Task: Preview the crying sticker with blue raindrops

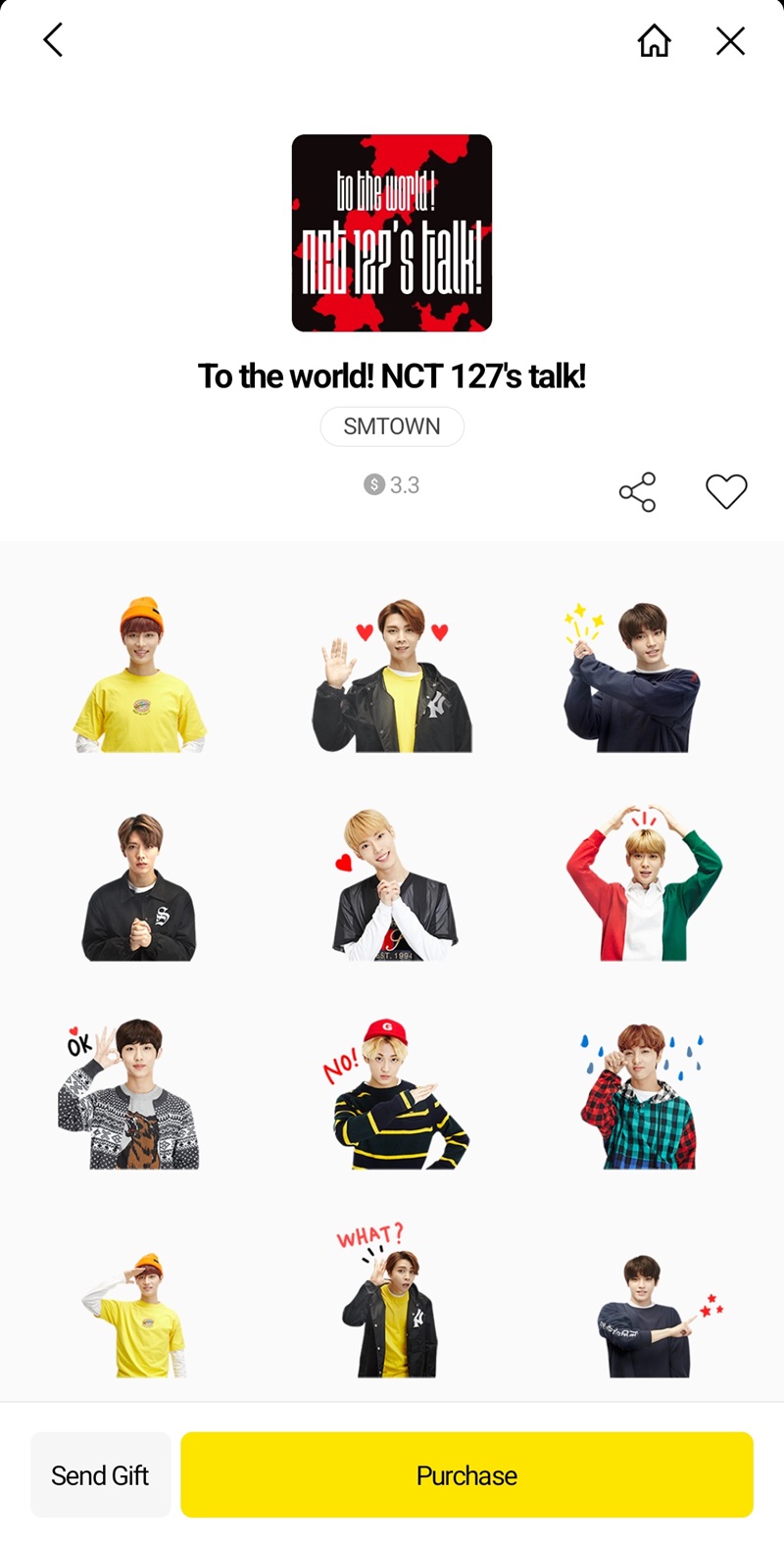Action: tap(640, 1093)
